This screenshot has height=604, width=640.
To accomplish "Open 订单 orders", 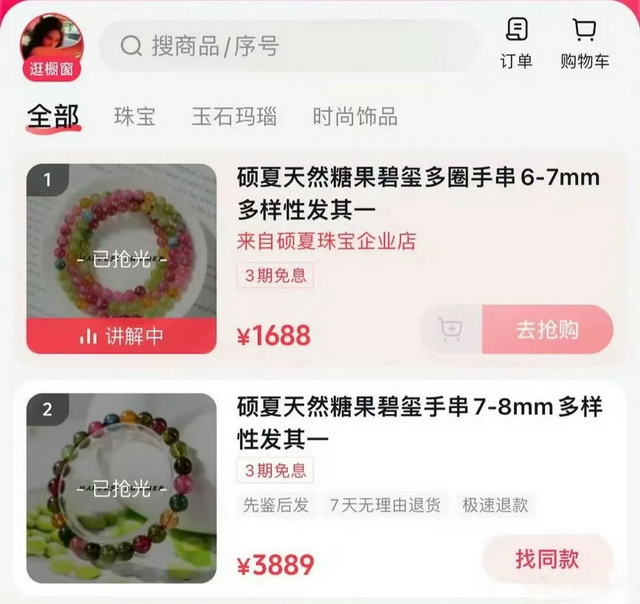I will (x=516, y=43).
